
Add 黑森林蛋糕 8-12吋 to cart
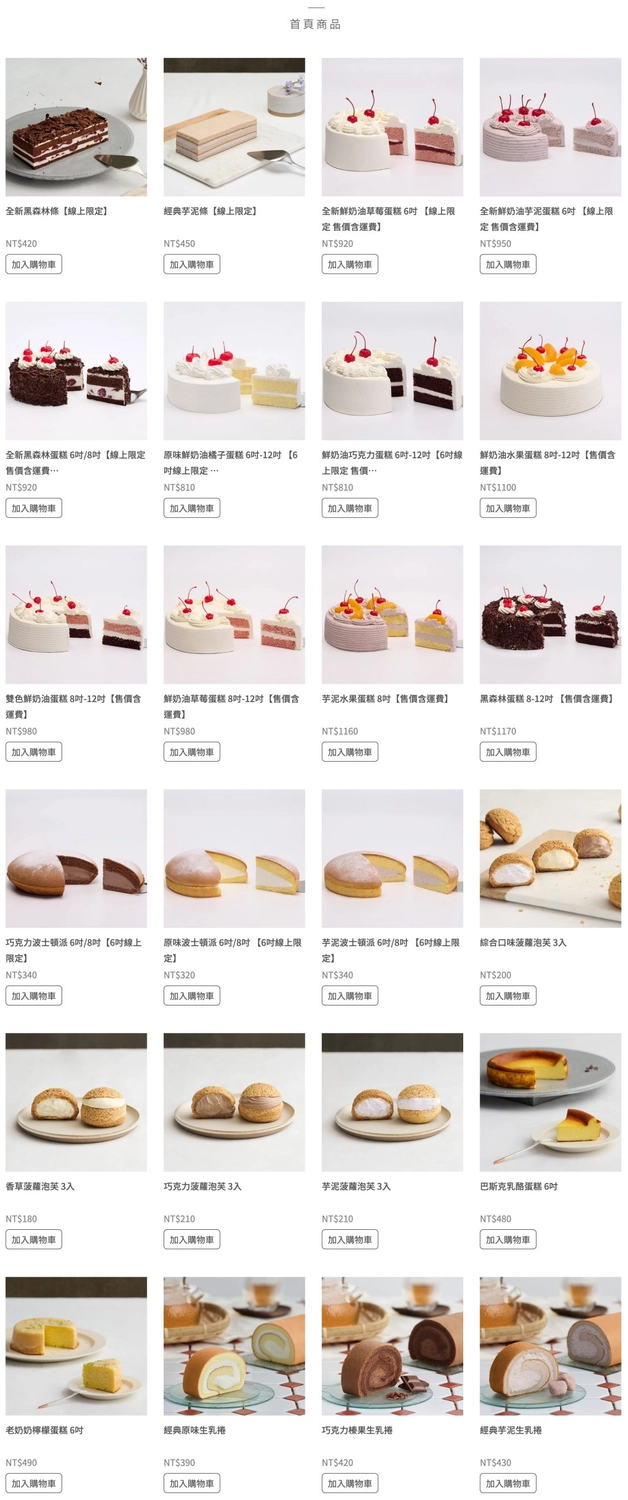coord(507,752)
